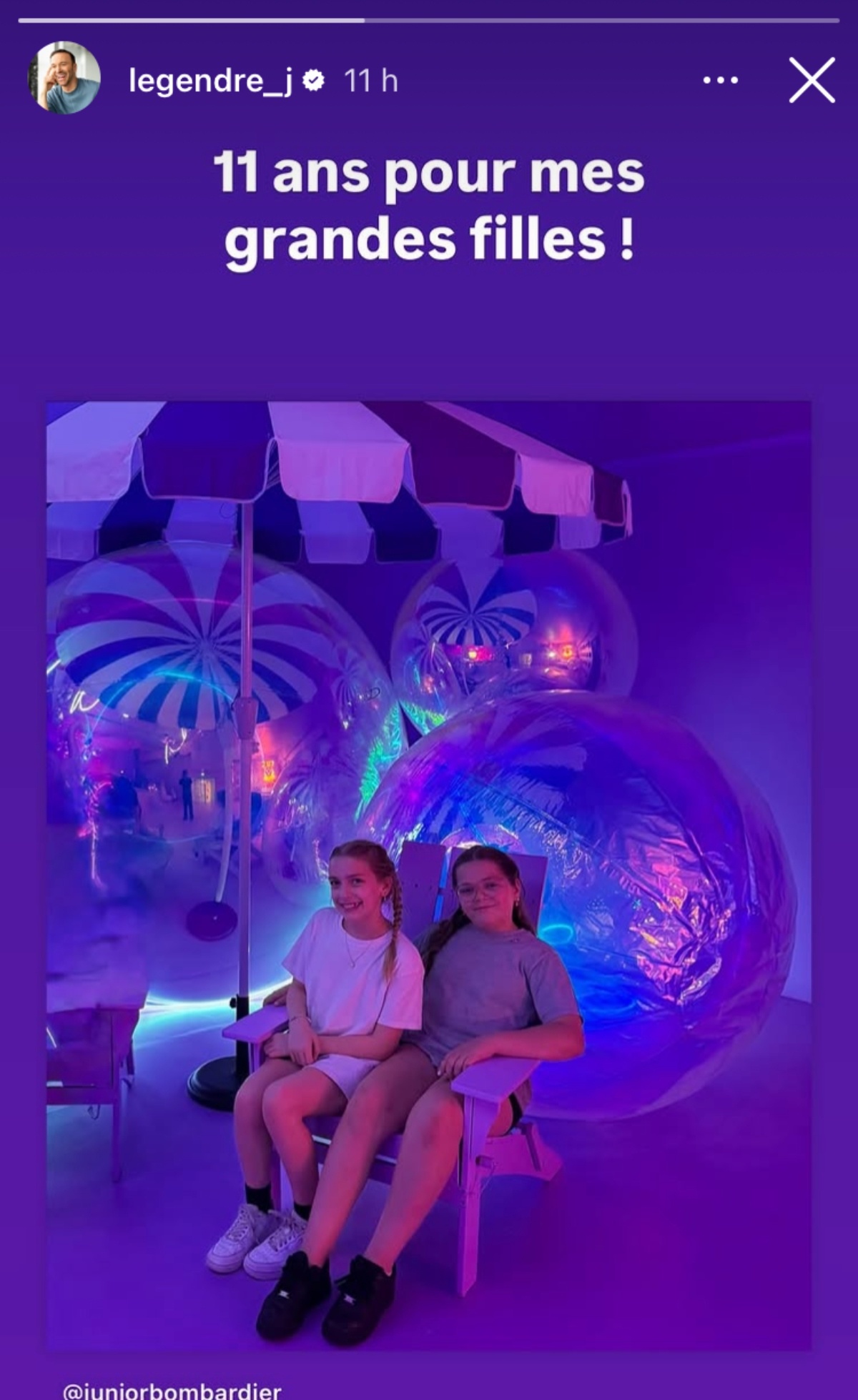Open legendre_j's profile picture
The width and height of the screenshot is (858, 1400).
pyautogui.click(x=64, y=78)
